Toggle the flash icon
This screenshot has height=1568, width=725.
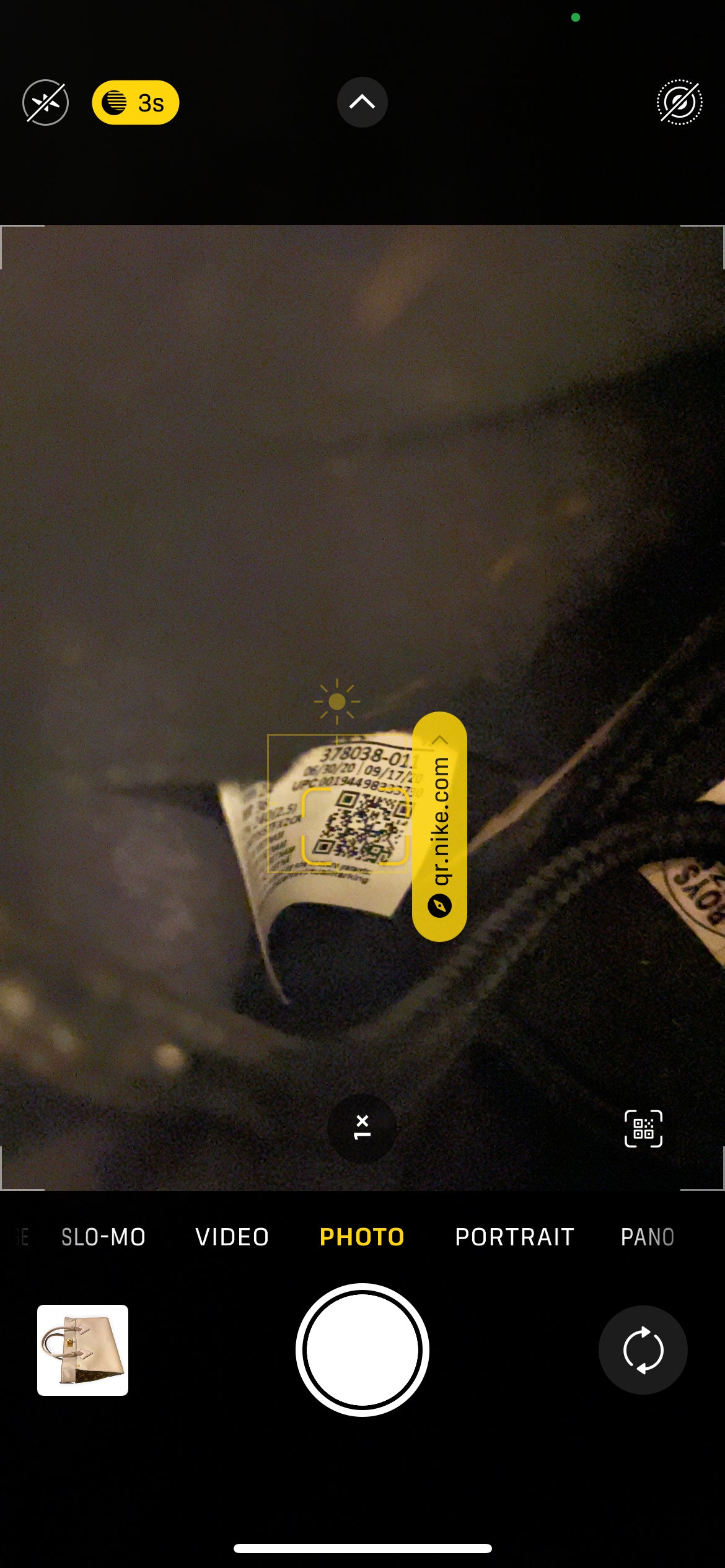[45, 103]
